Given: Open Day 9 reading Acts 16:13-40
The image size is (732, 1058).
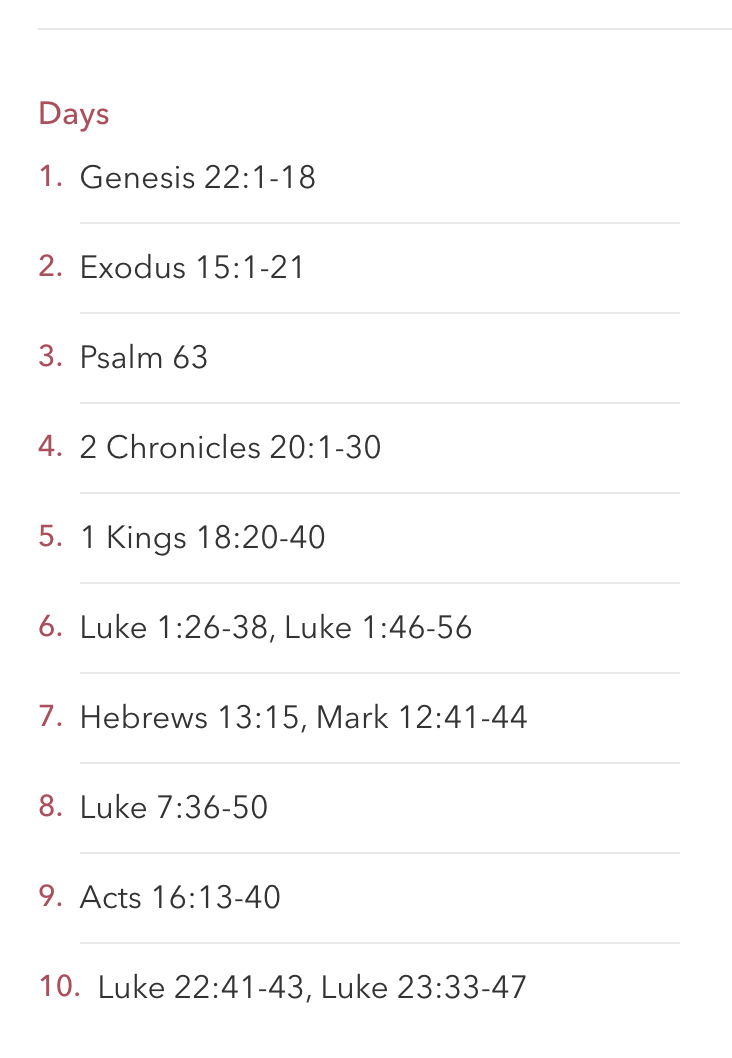Looking at the screenshot, I should click(x=180, y=898).
